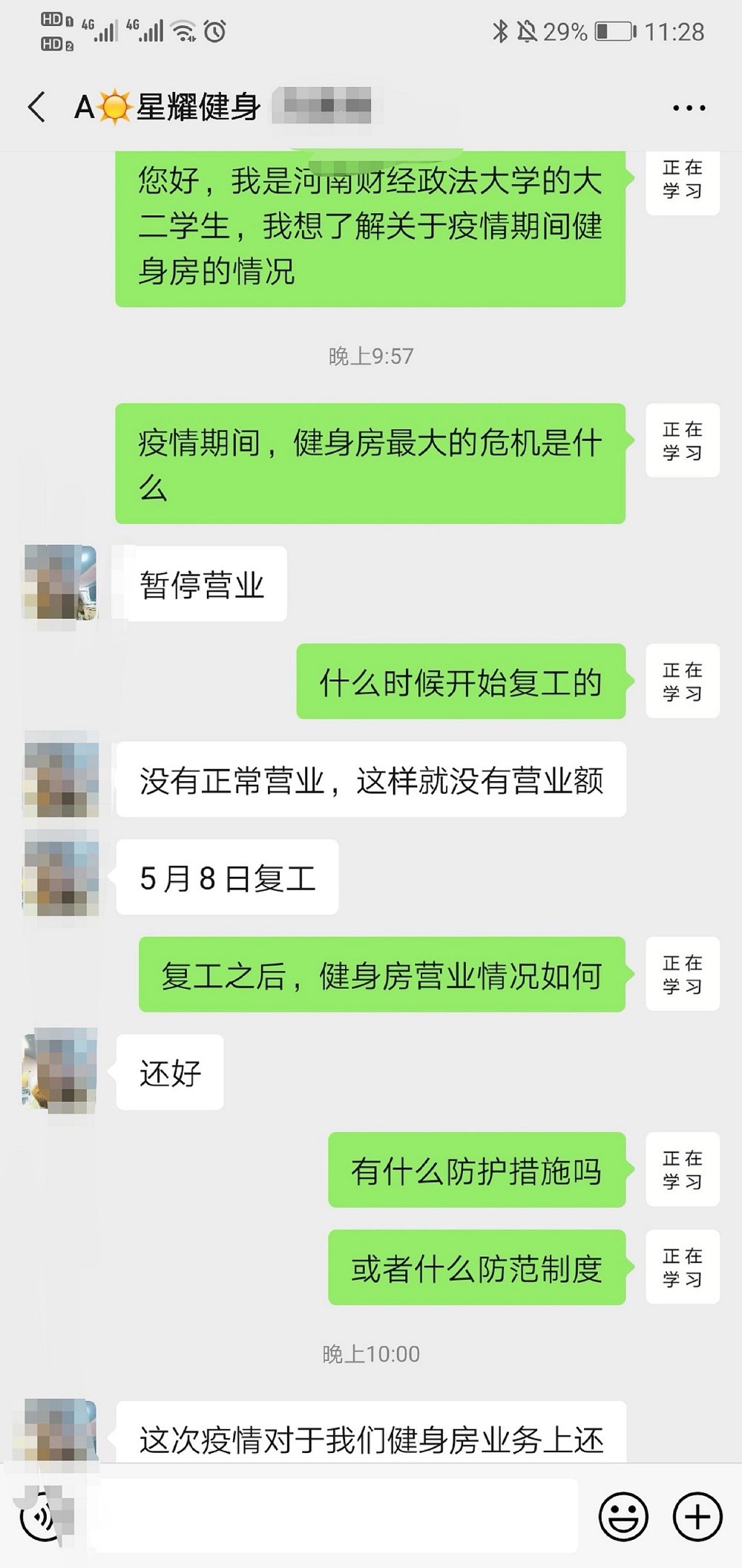Open the emoji picker
Viewport: 742px width, 1568px height.
pos(623,1515)
